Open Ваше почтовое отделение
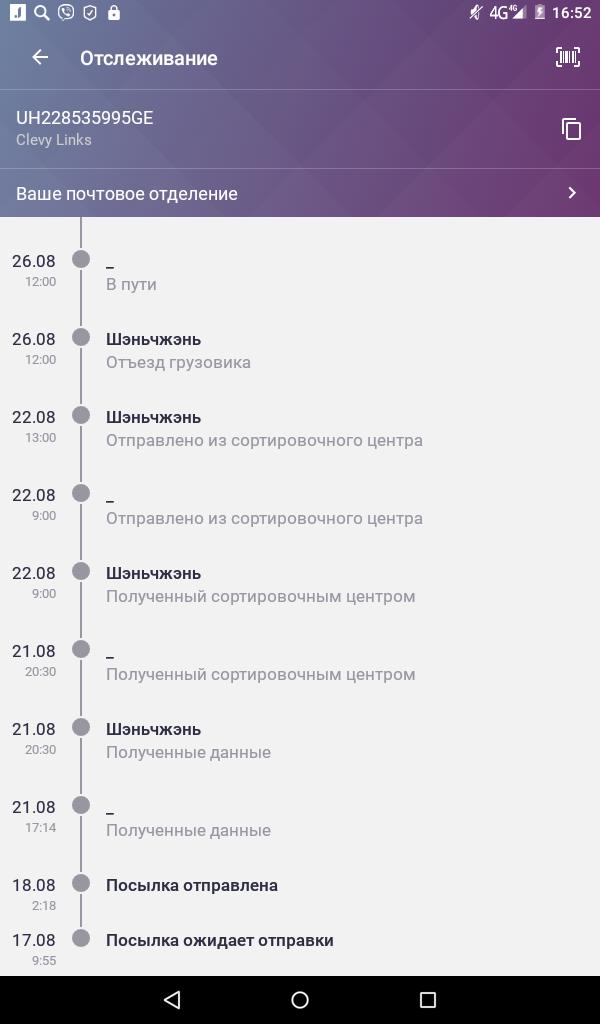600x1024 pixels. coord(300,193)
